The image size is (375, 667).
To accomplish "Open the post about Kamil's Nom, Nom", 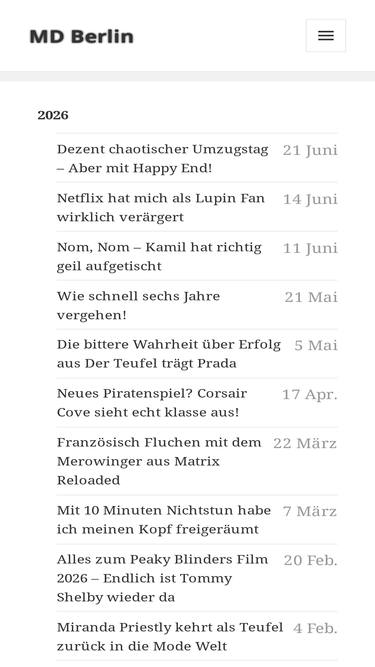I will coord(159,257).
